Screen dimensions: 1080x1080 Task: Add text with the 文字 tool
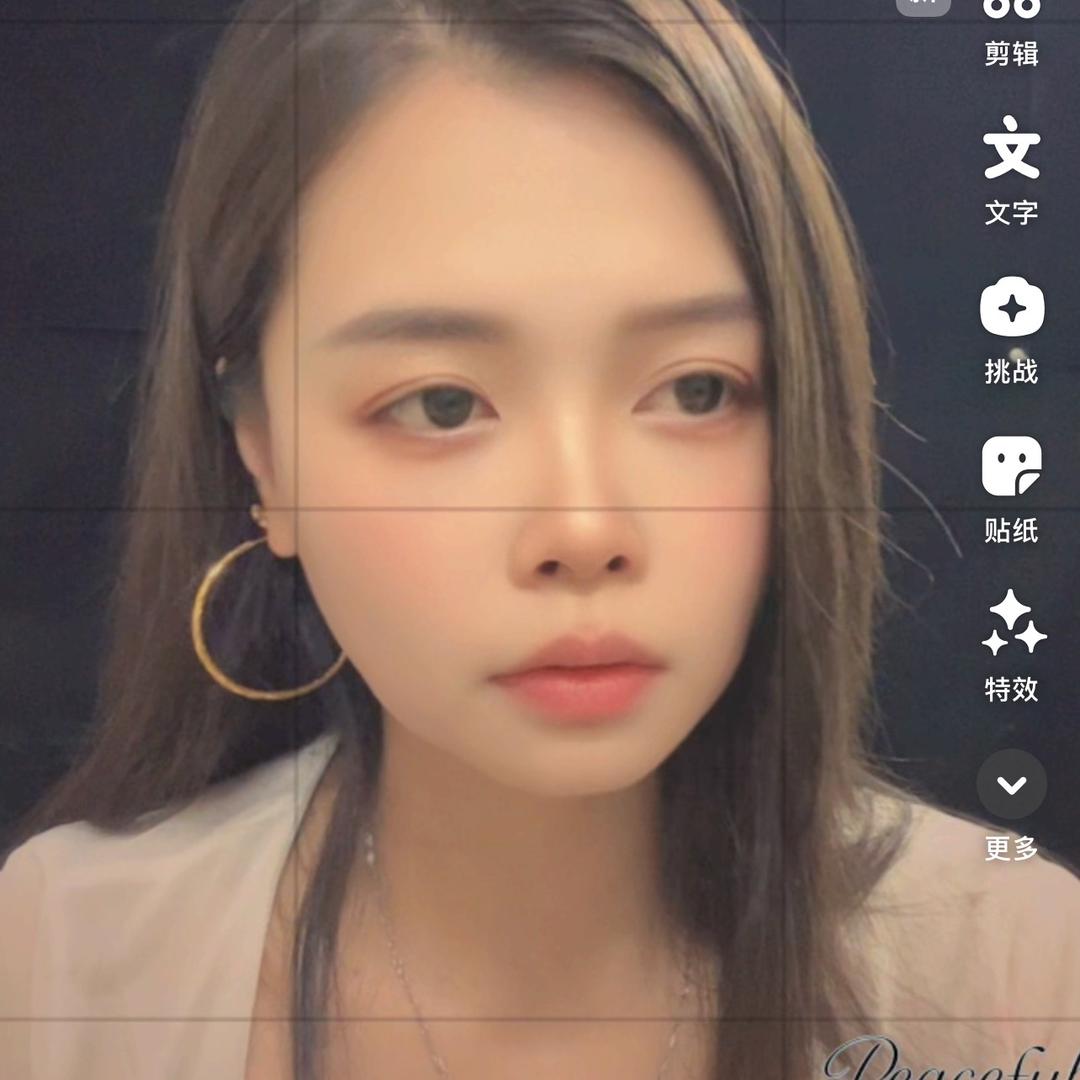(x=1011, y=171)
